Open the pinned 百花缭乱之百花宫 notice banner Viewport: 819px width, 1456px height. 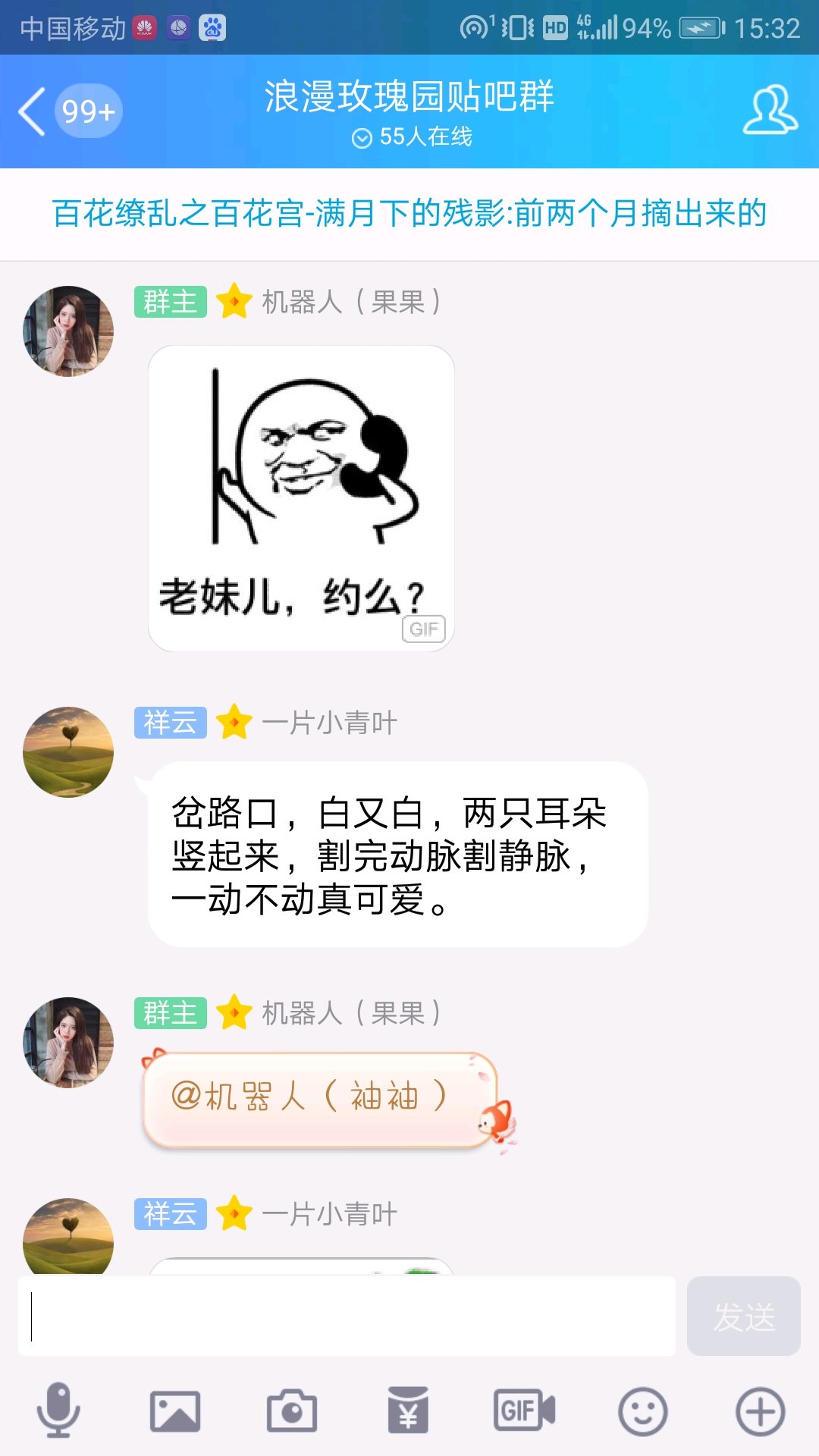409,214
